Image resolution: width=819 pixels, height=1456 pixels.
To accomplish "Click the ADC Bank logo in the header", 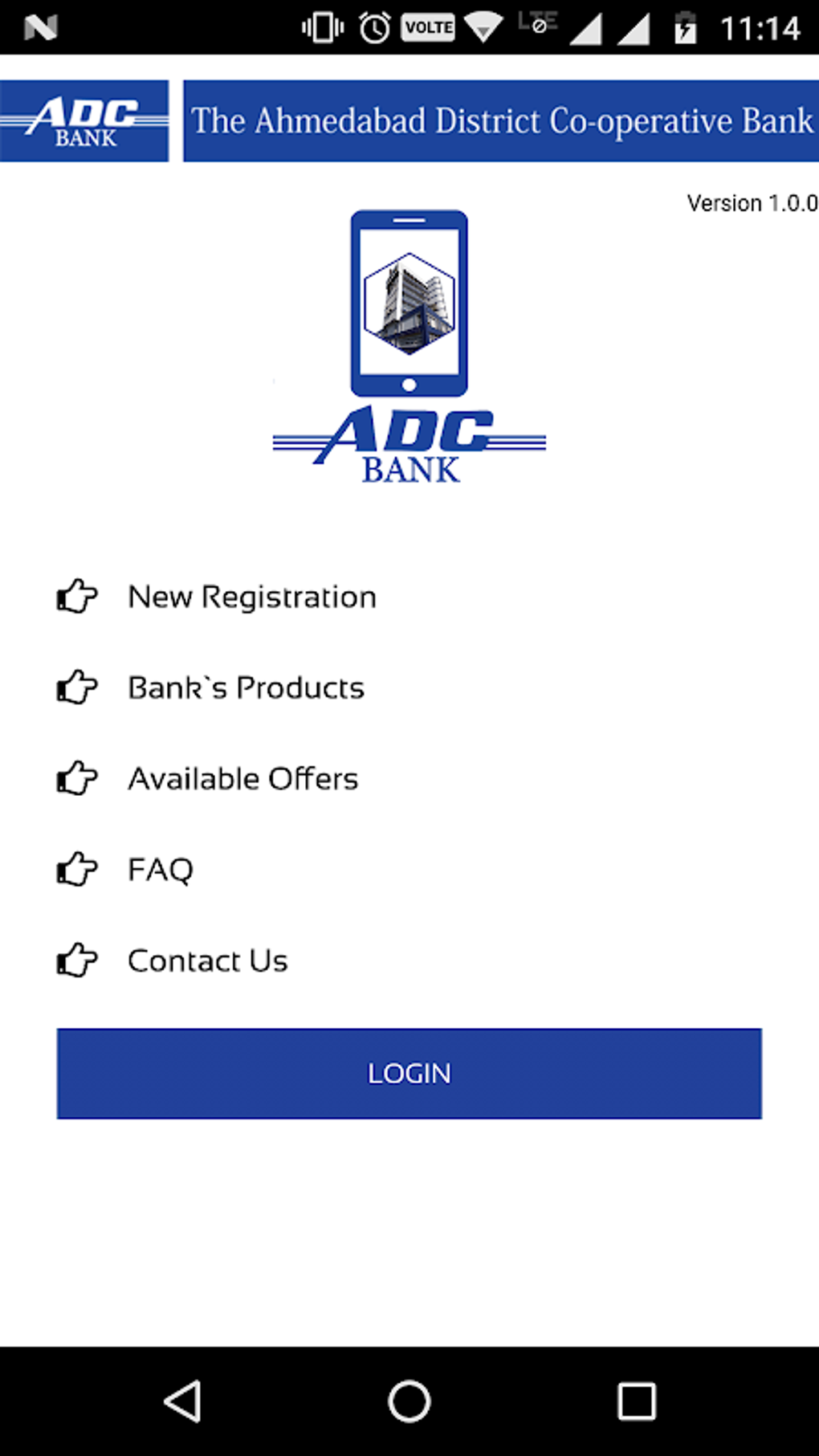I will point(84,120).
